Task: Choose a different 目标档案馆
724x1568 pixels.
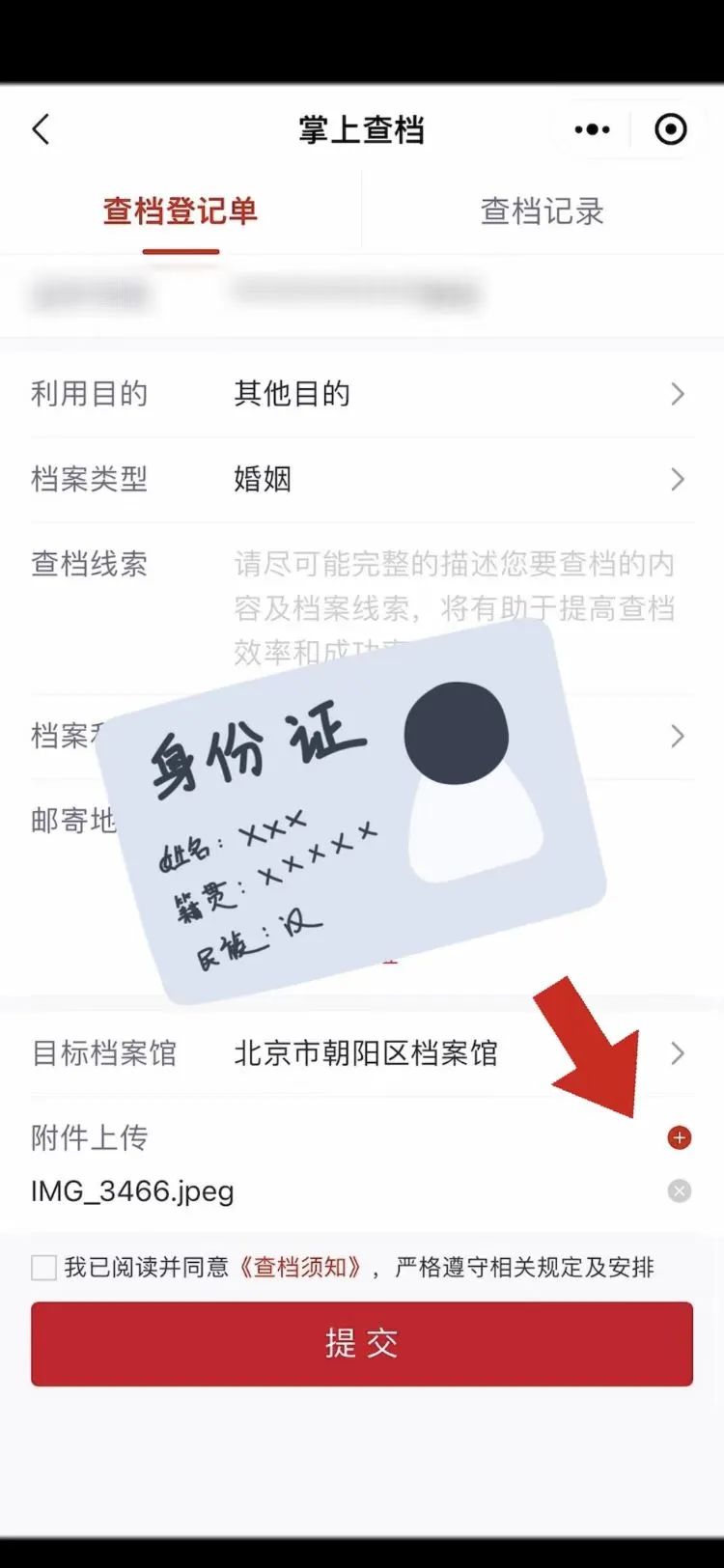Action: pyautogui.click(x=454, y=1052)
